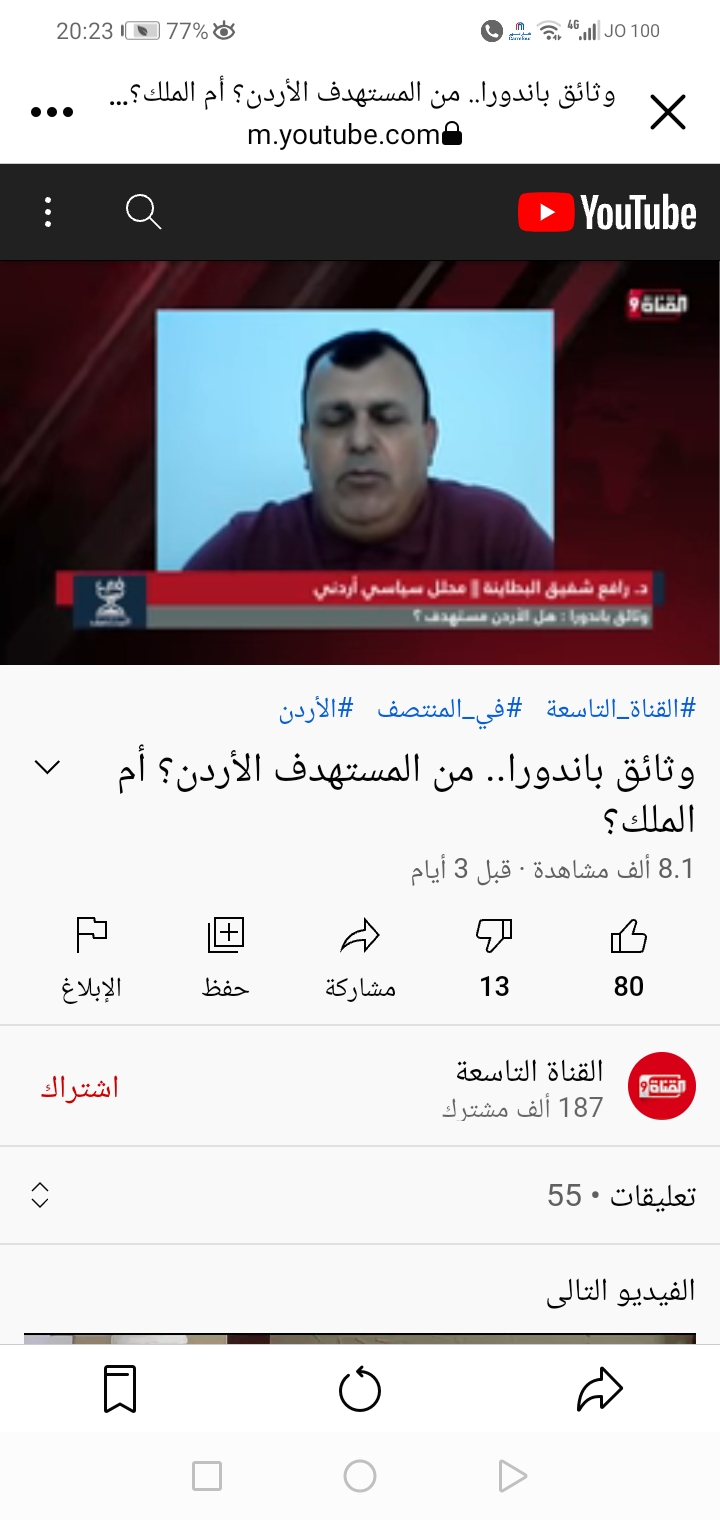This screenshot has height=1520, width=720.
Task: Reload the page
Action: coord(360,1390)
